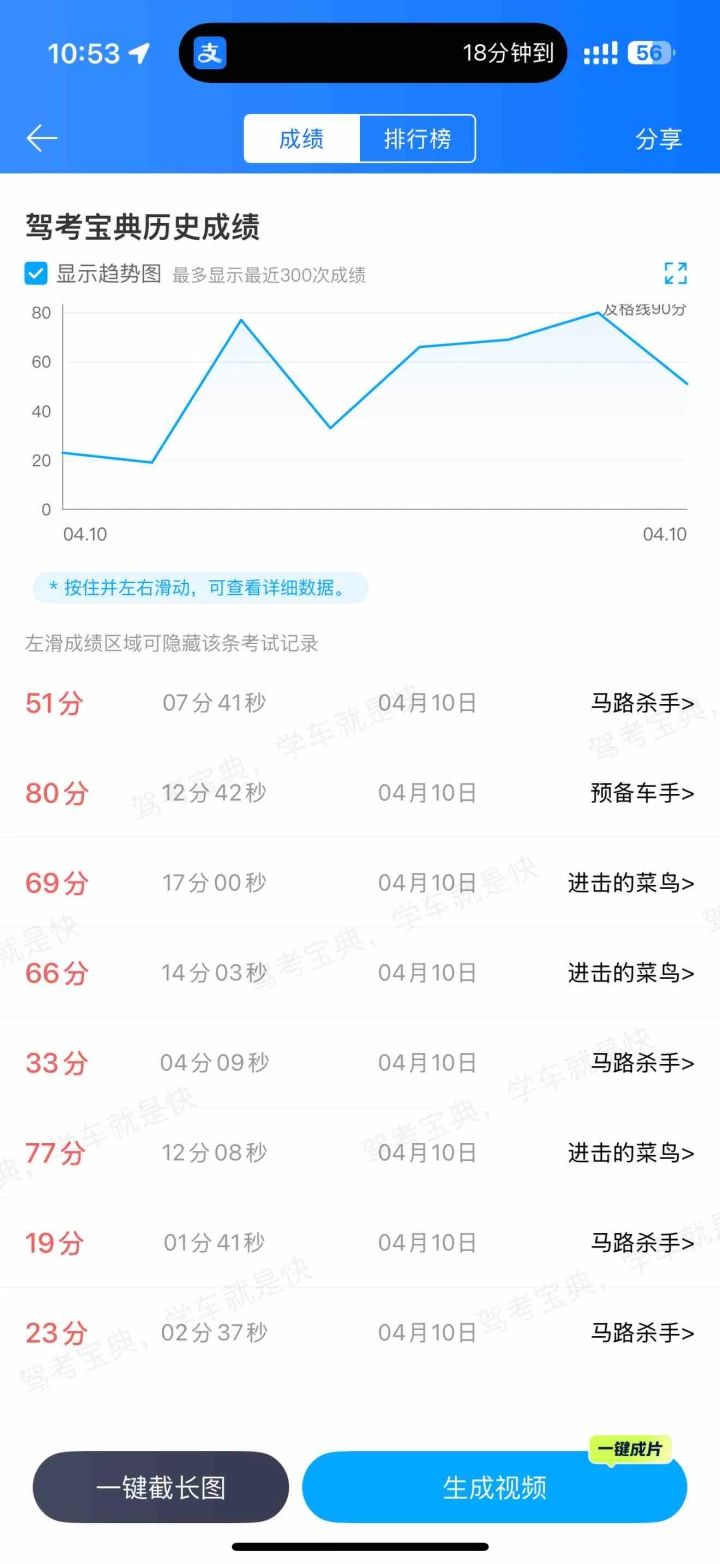Tap 生成视频 to generate a video
Viewport: 720px width, 1564px height.
click(x=494, y=1487)
